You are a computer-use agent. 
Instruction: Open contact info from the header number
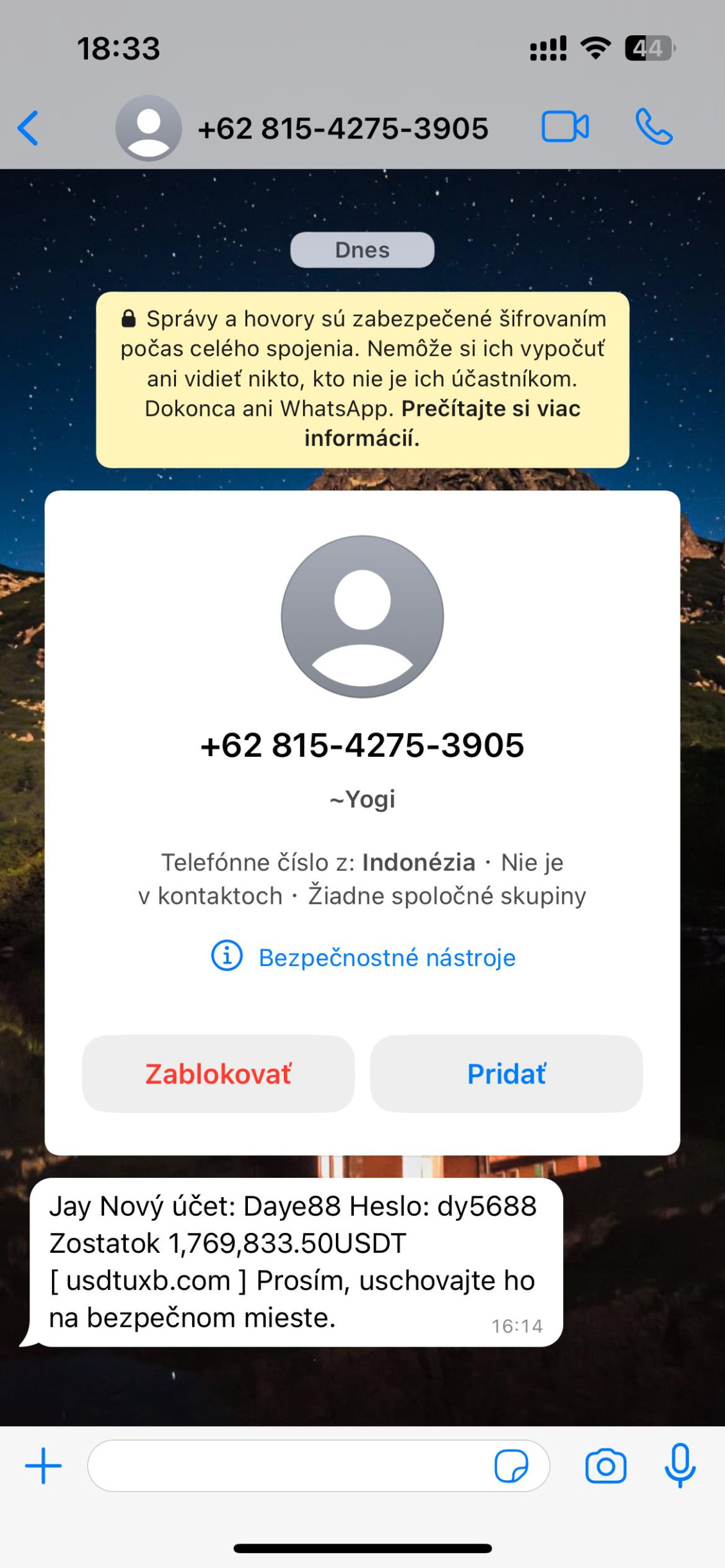tap(342, 128)
